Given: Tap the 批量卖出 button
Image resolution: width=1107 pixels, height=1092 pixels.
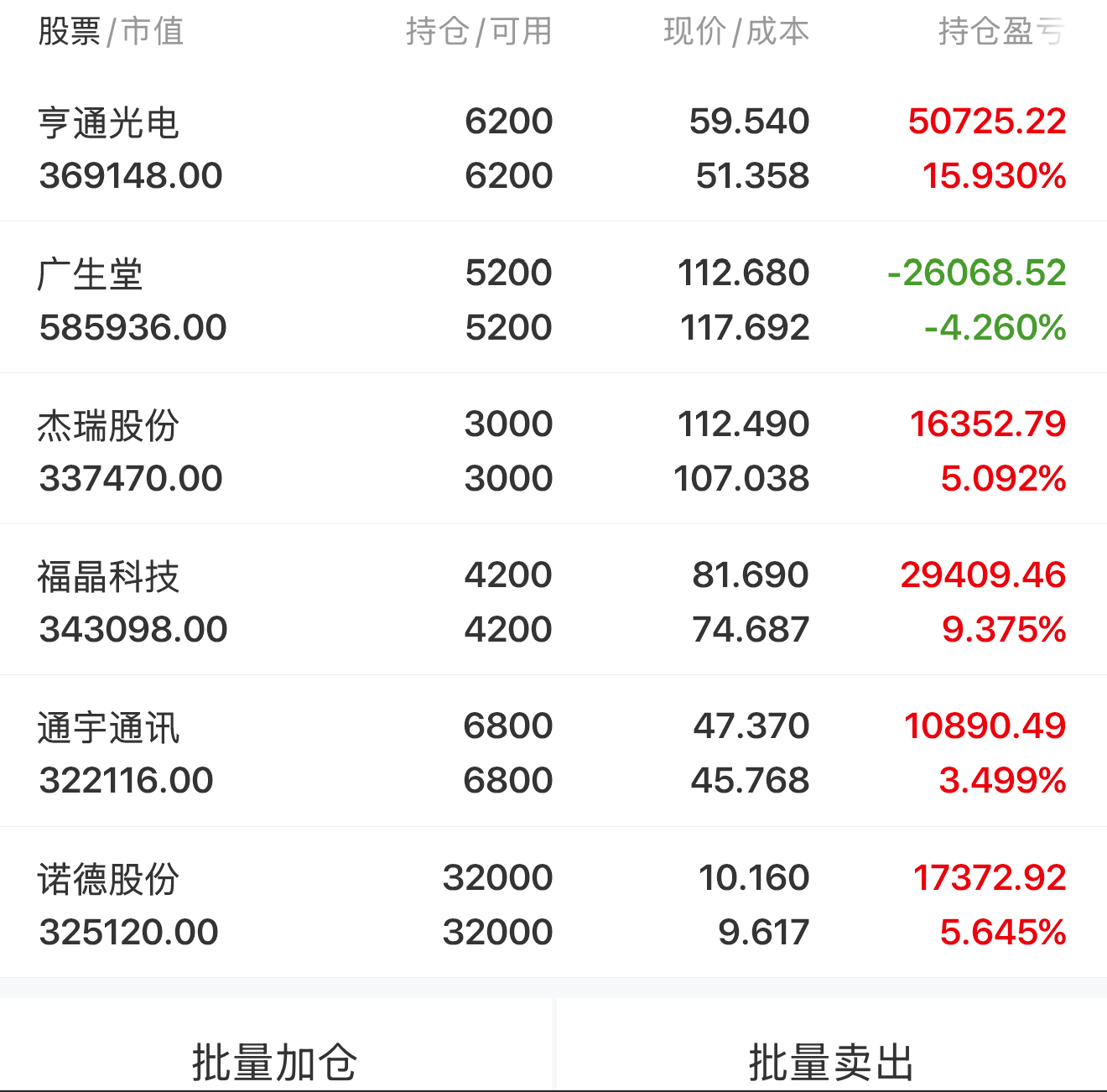Looking at the screenshot, I should [832, 1060].
